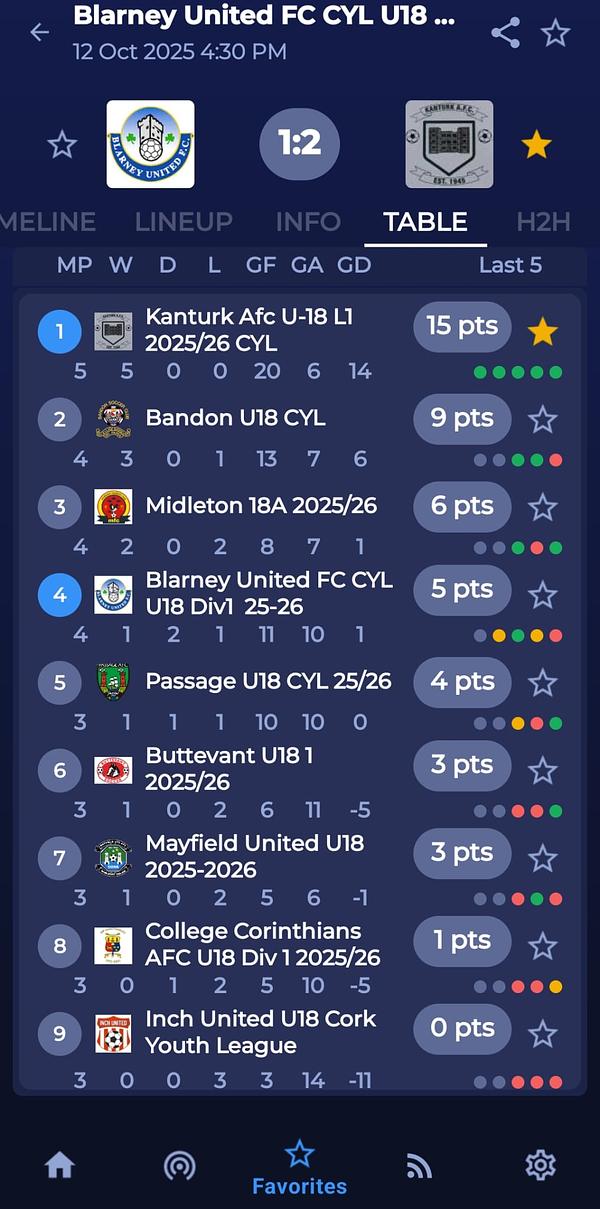Screen dimensions: 600x1209
Task: Unfavorite Kanturk AFC using the gold star
Action: click(x=537, y=145)
